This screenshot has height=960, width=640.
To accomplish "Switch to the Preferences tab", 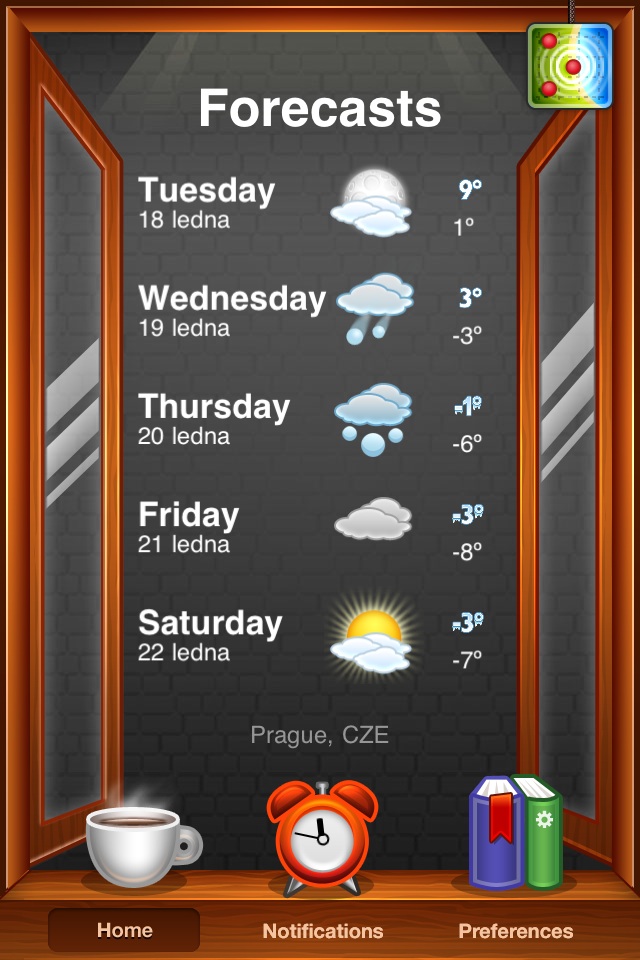I will [515, 931].
